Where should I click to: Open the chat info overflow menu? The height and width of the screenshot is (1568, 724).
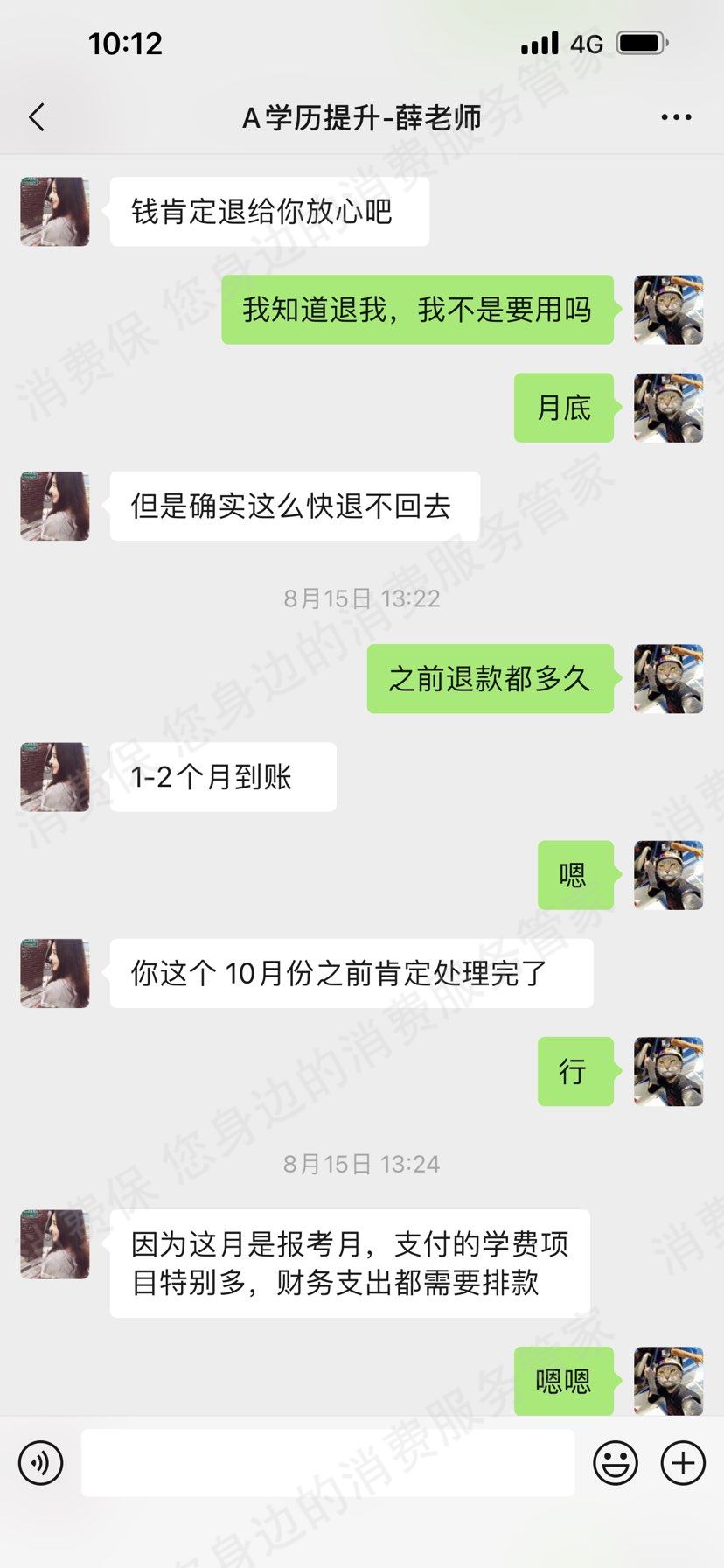click(x=676, y=117)
